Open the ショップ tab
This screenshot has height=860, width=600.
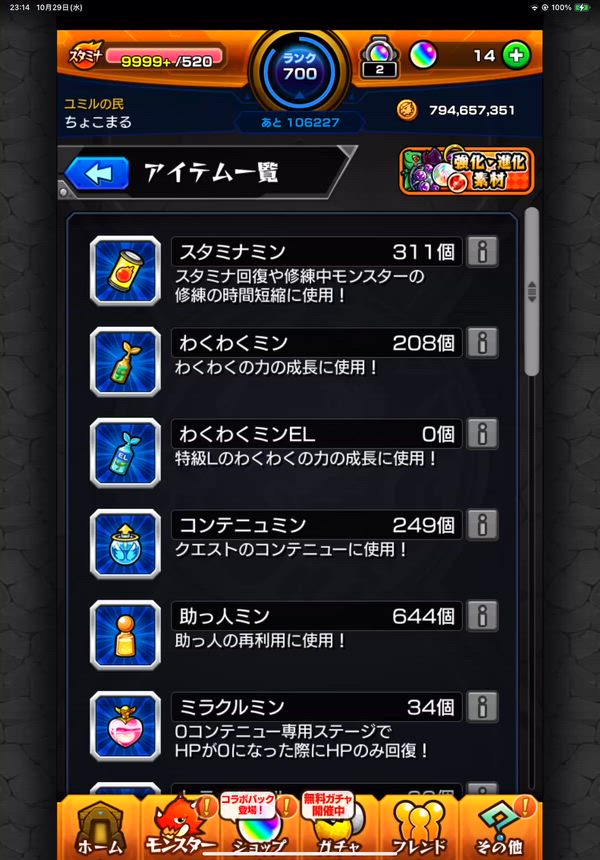point(261,828)
